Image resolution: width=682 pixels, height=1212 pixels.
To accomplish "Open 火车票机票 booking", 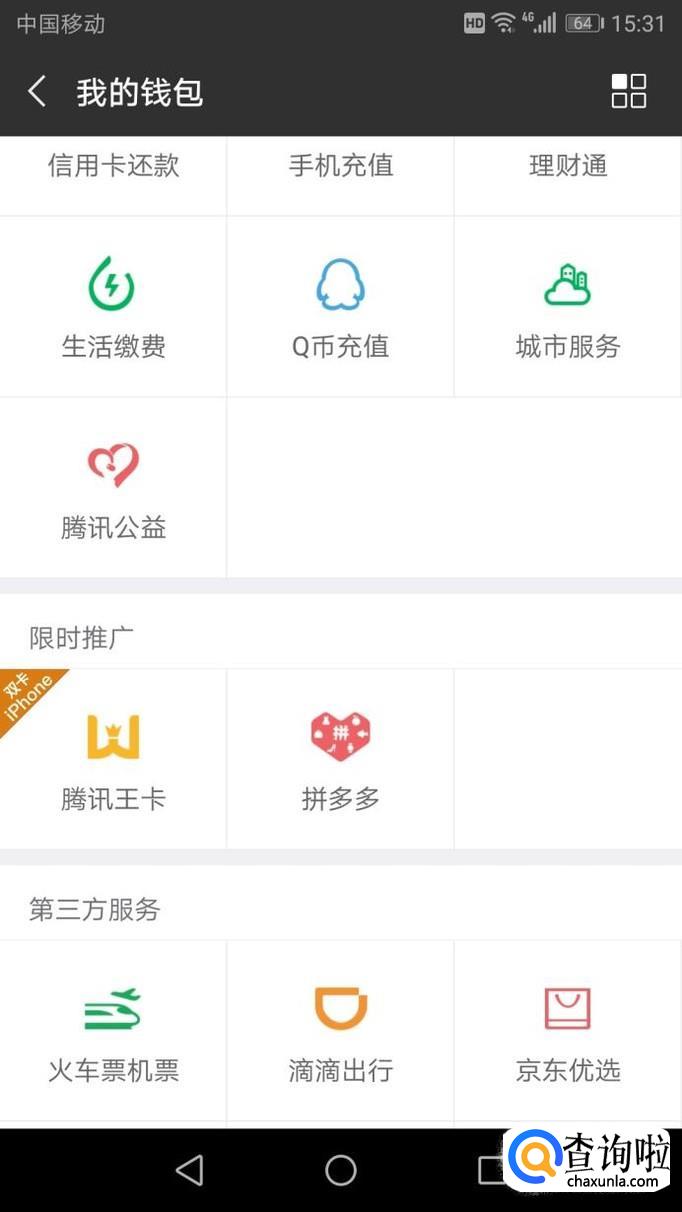I will pos(113,1031).
